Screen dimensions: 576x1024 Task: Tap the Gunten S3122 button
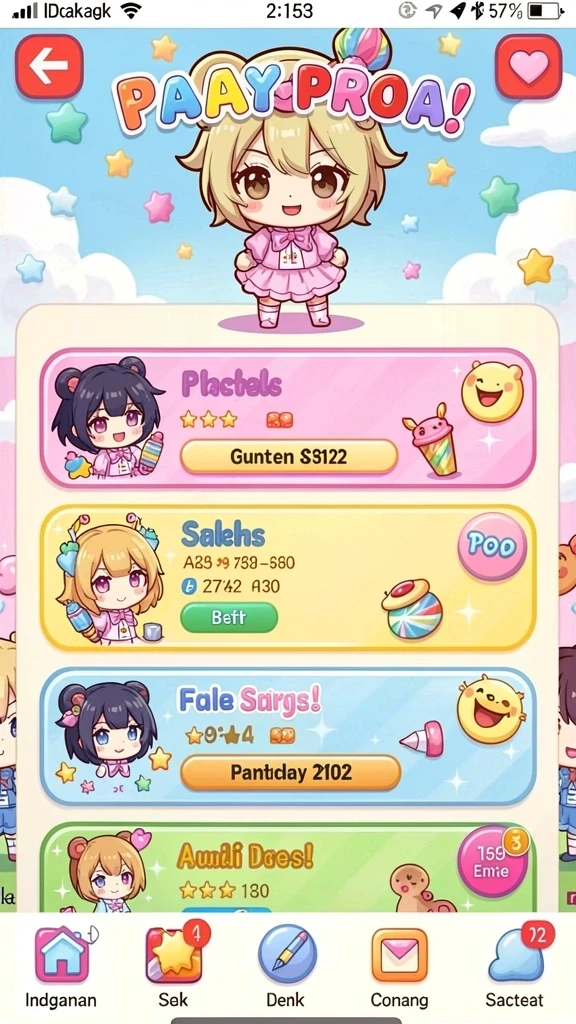(x=289, y=456)
